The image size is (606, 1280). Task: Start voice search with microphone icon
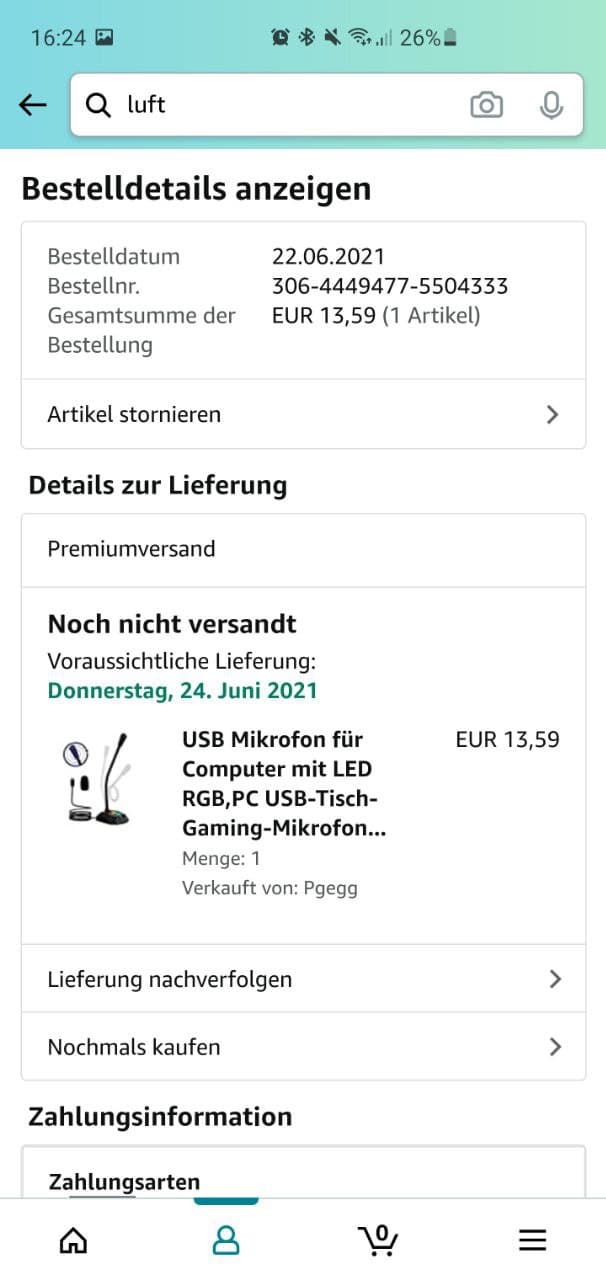tap(551, 105)
